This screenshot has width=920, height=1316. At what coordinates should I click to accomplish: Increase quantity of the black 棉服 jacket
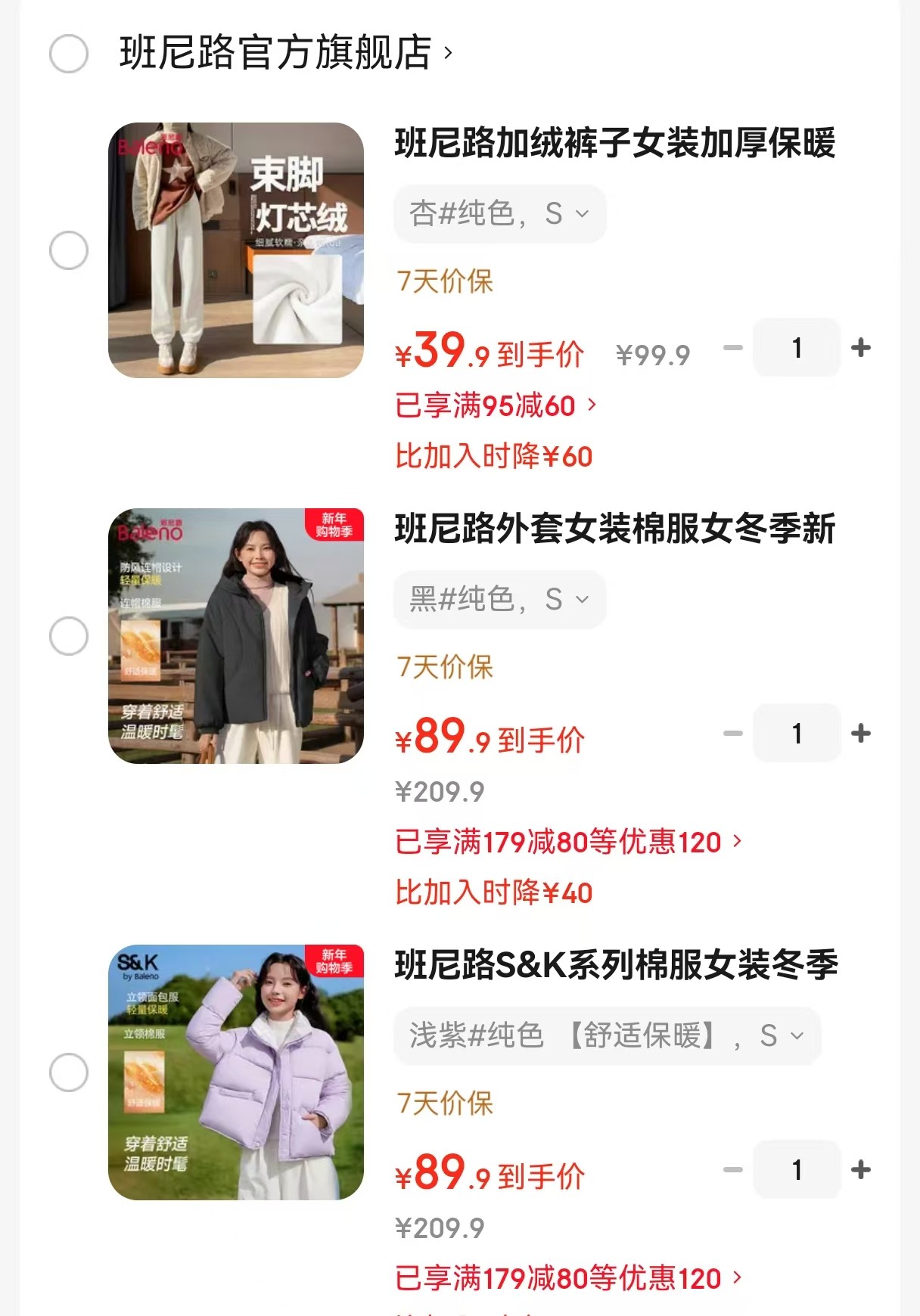pos(860,734)
